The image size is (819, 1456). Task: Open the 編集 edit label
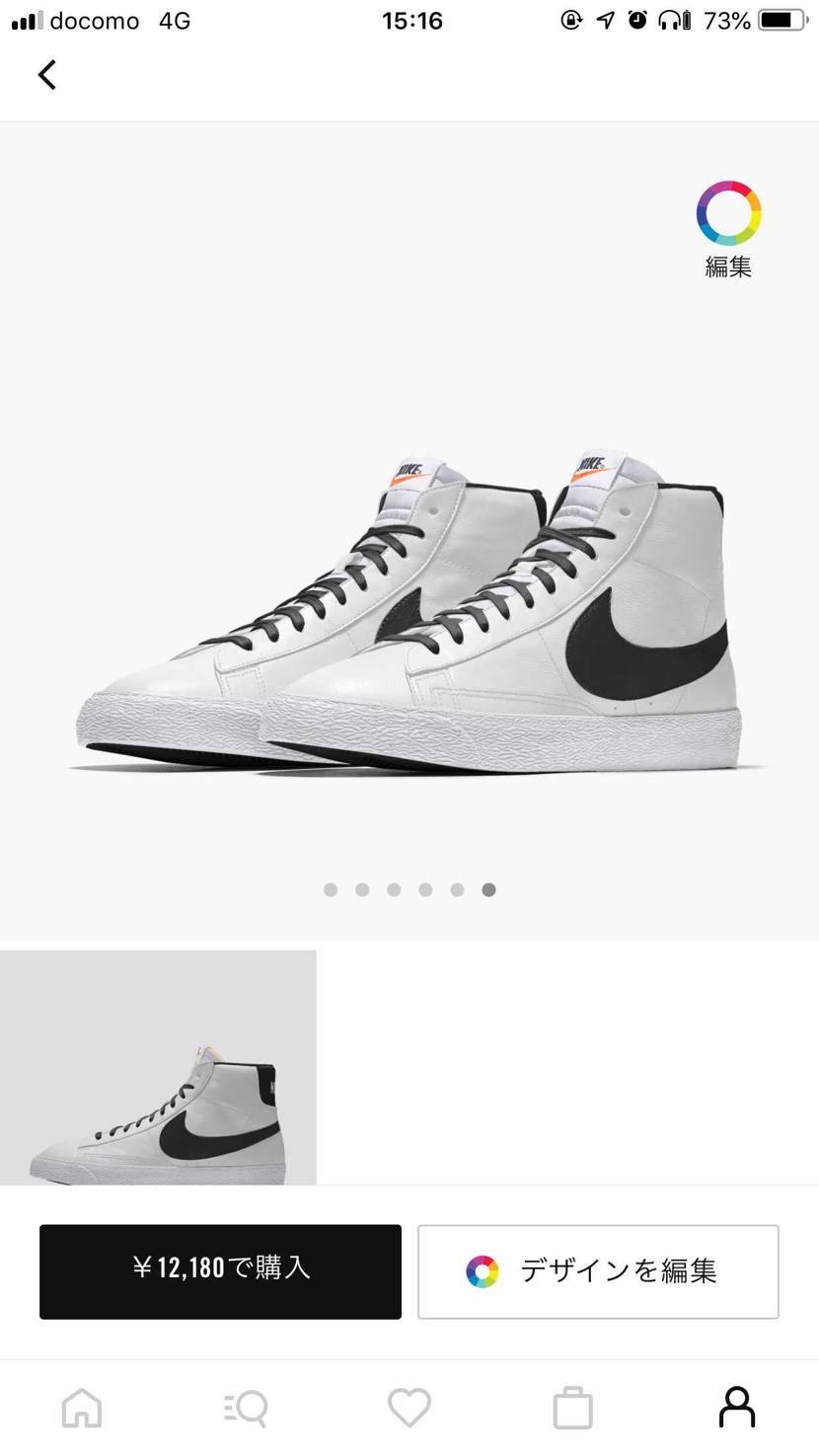pyautogui.click(x=728, y=265)
